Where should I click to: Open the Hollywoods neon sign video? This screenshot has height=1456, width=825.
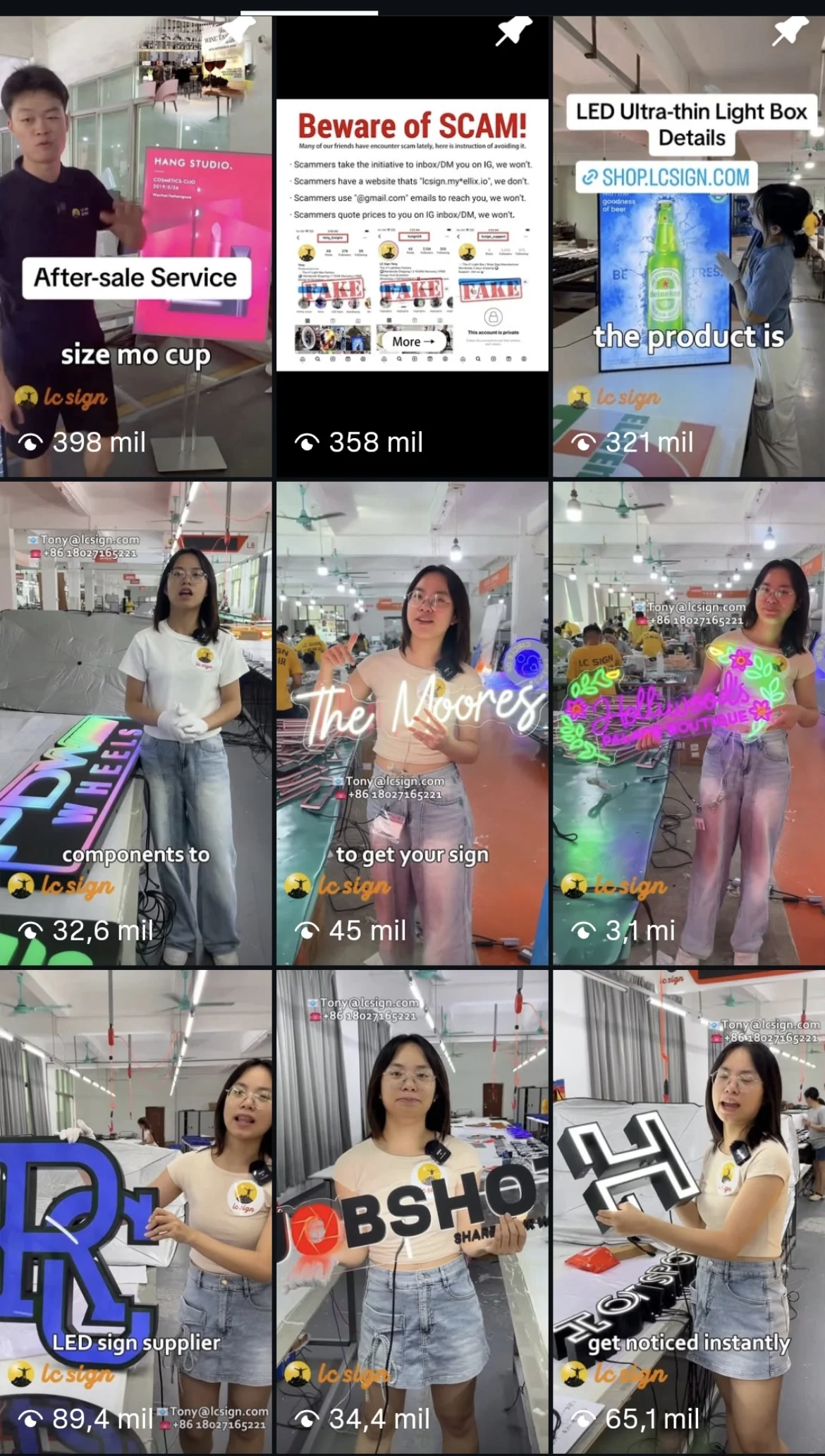click(x=689, y=723)
